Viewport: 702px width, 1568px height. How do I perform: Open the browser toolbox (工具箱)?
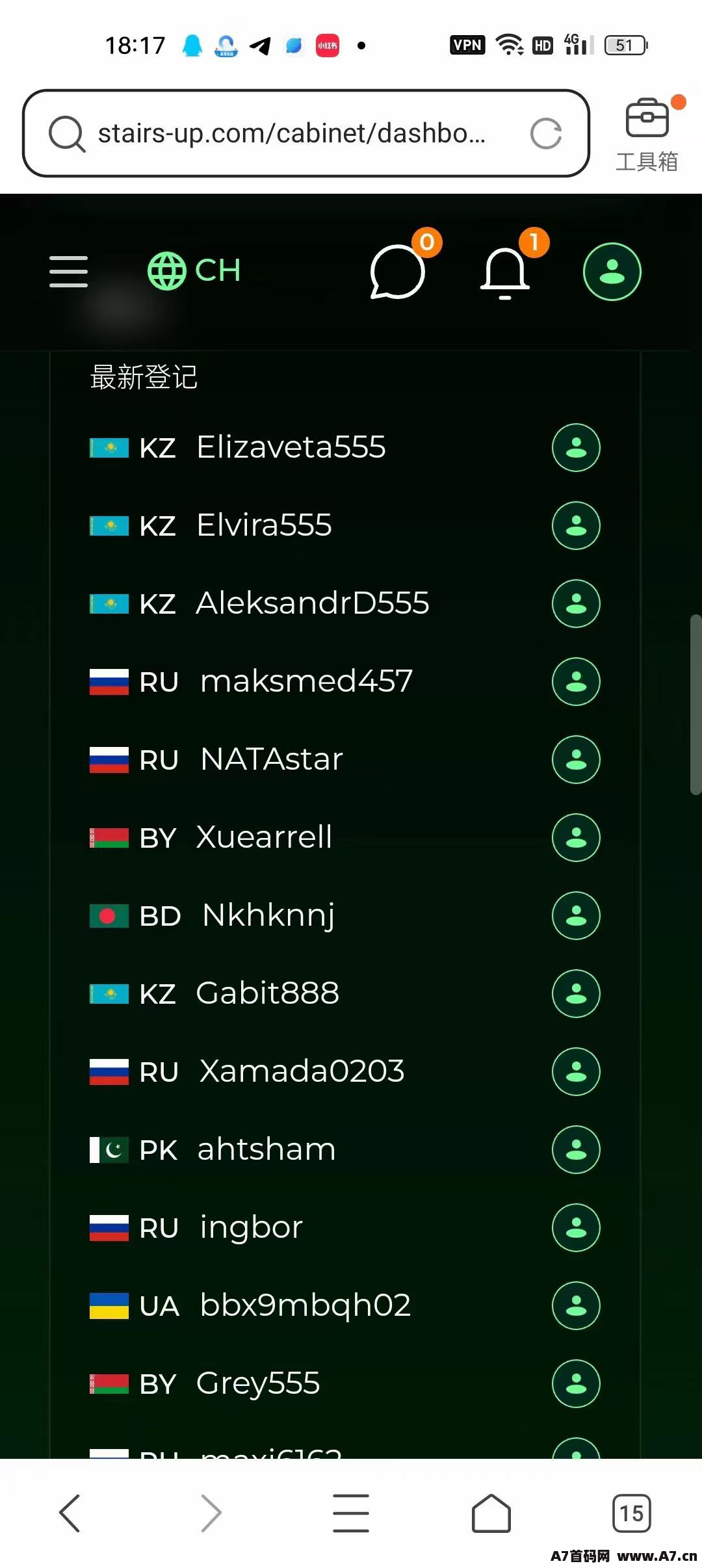coord(647,135)
